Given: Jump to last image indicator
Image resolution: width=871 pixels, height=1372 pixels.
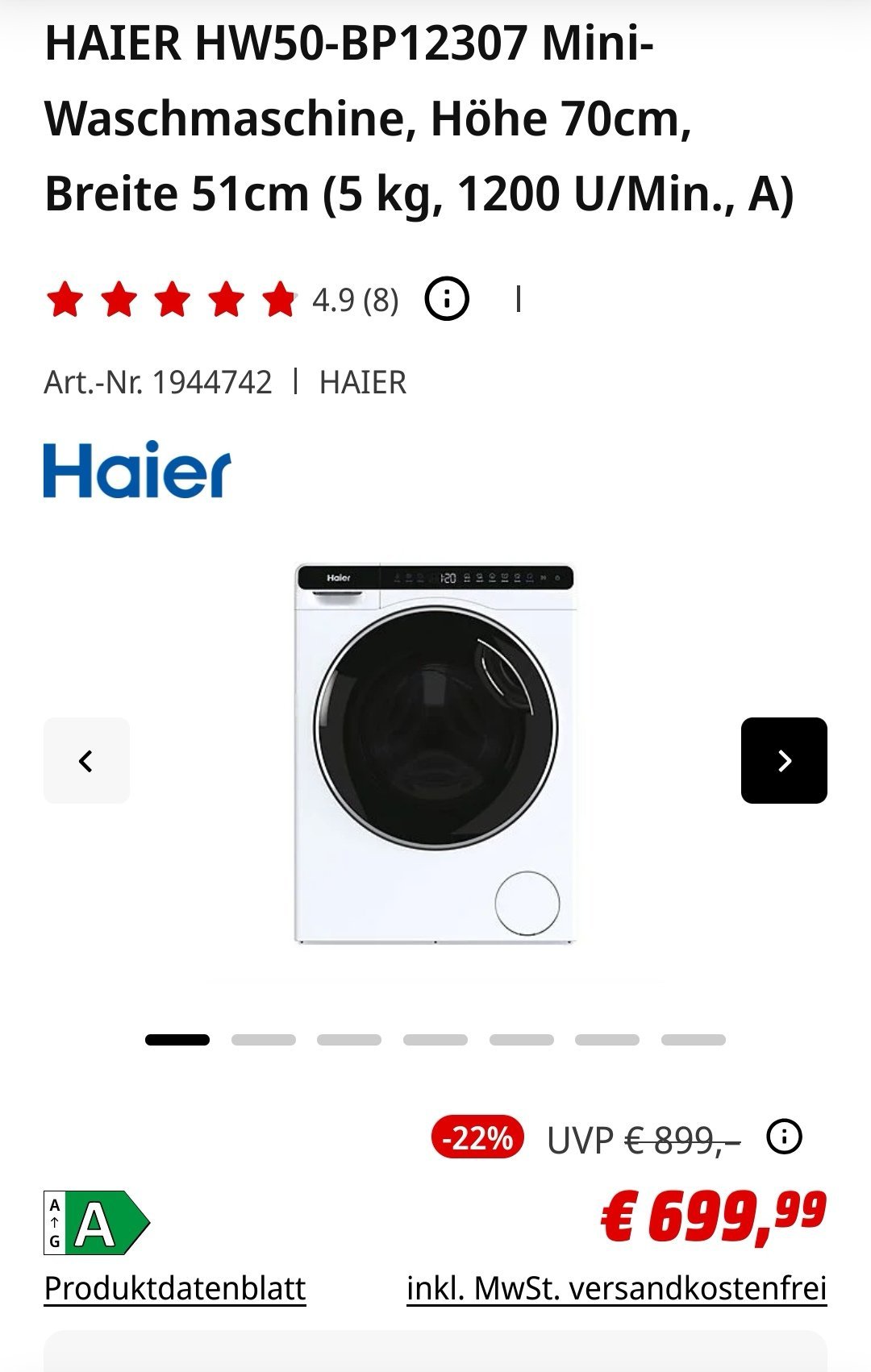Looking at the screenshot, I should coord(694,1040).
